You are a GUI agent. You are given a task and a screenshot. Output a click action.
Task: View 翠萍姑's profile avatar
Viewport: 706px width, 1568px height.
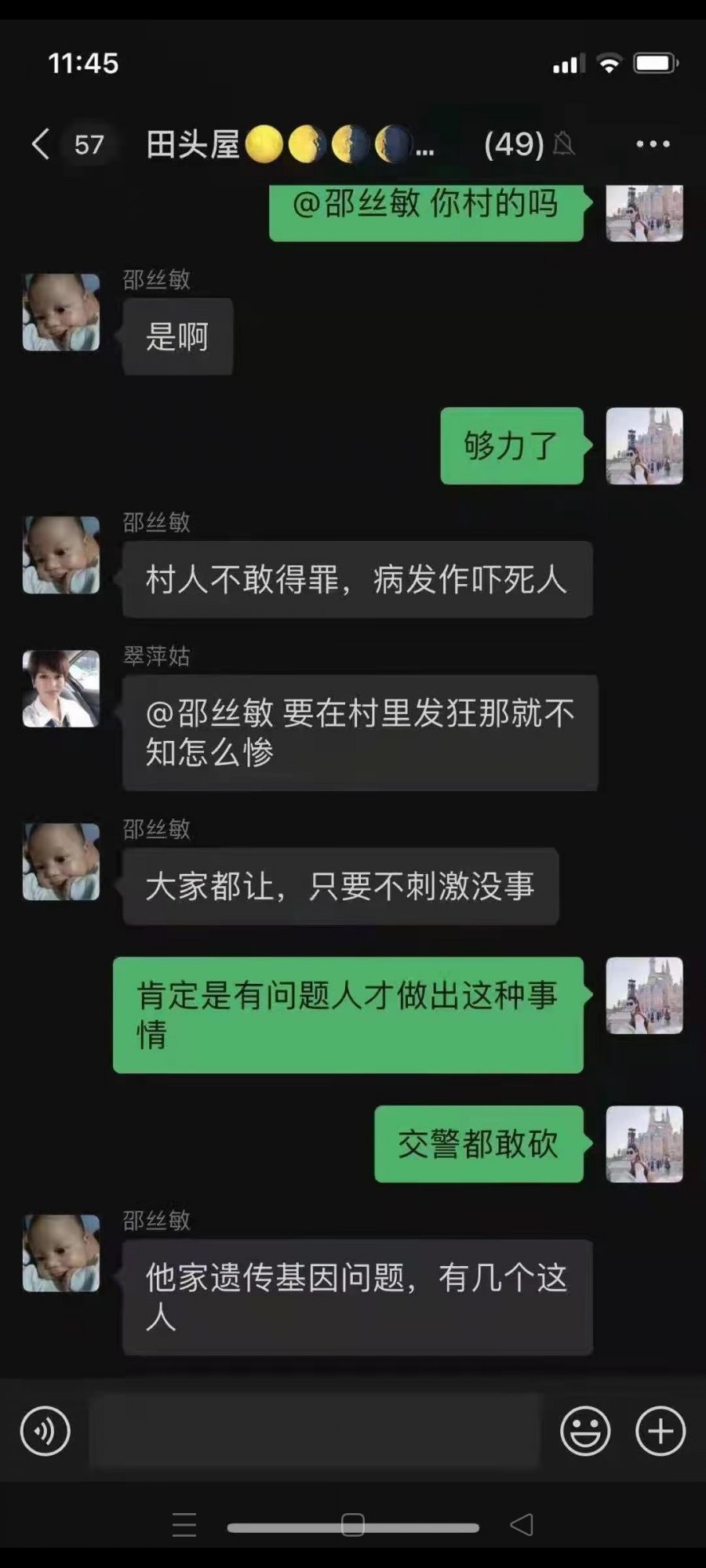61,689
